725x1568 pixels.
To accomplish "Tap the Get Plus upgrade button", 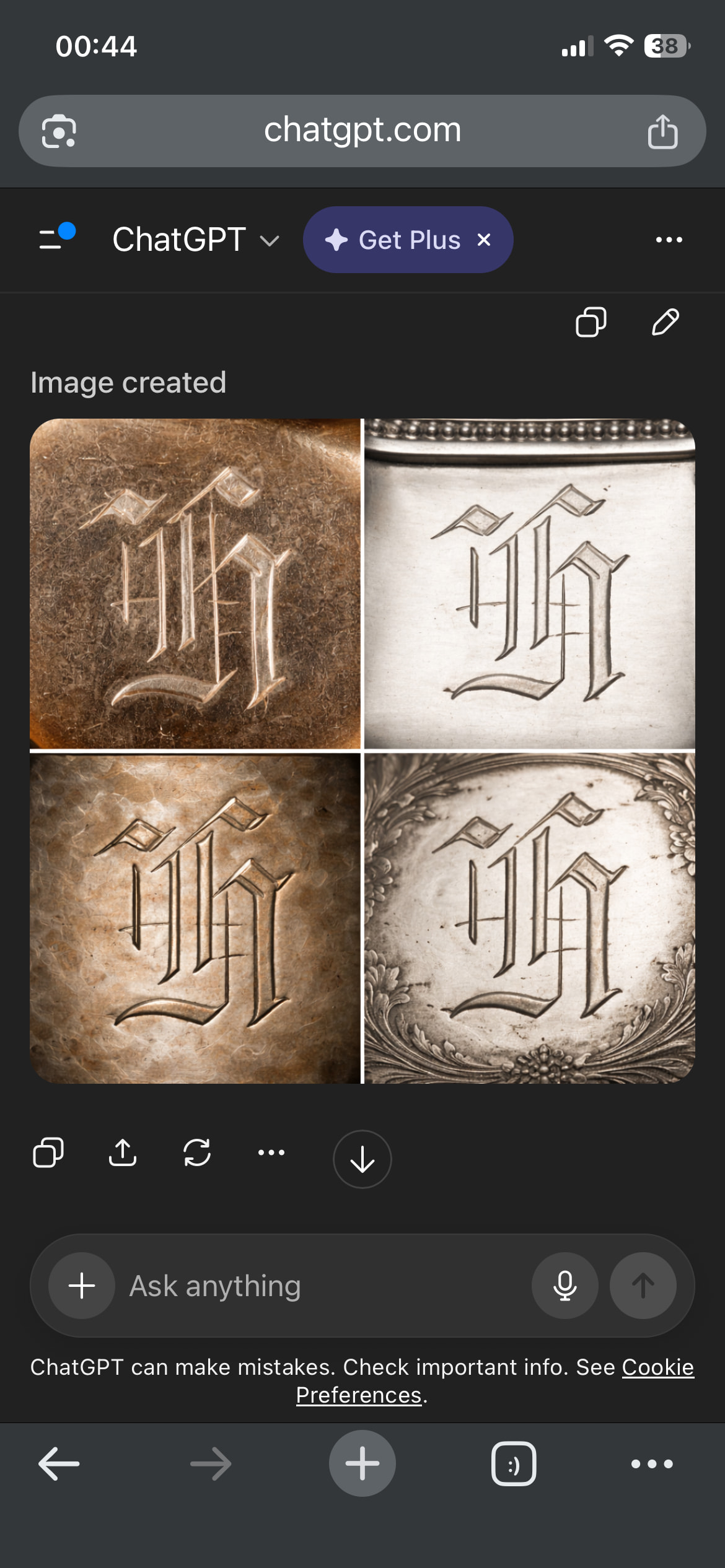I will point(394,240).
